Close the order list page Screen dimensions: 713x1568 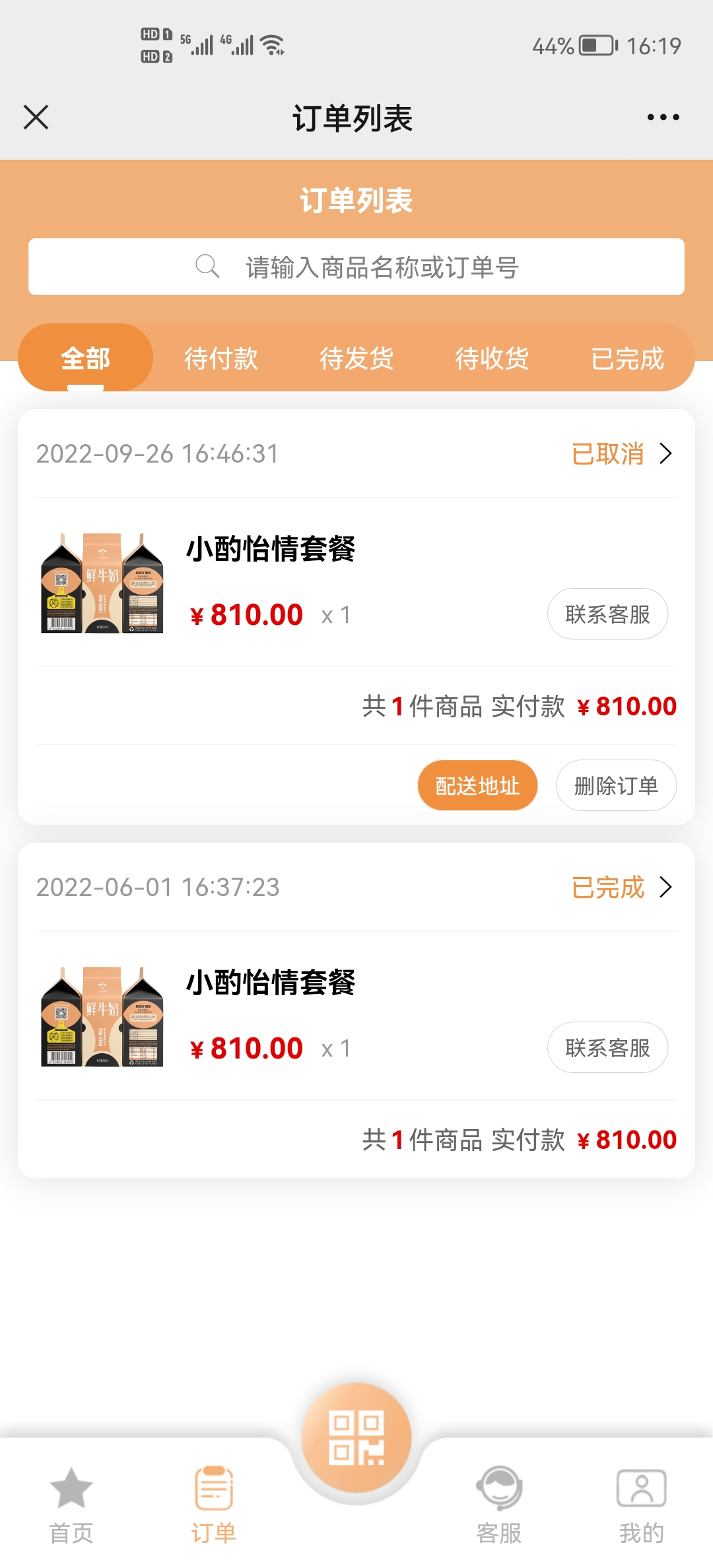pyautogui.click(x=36, y=117)
